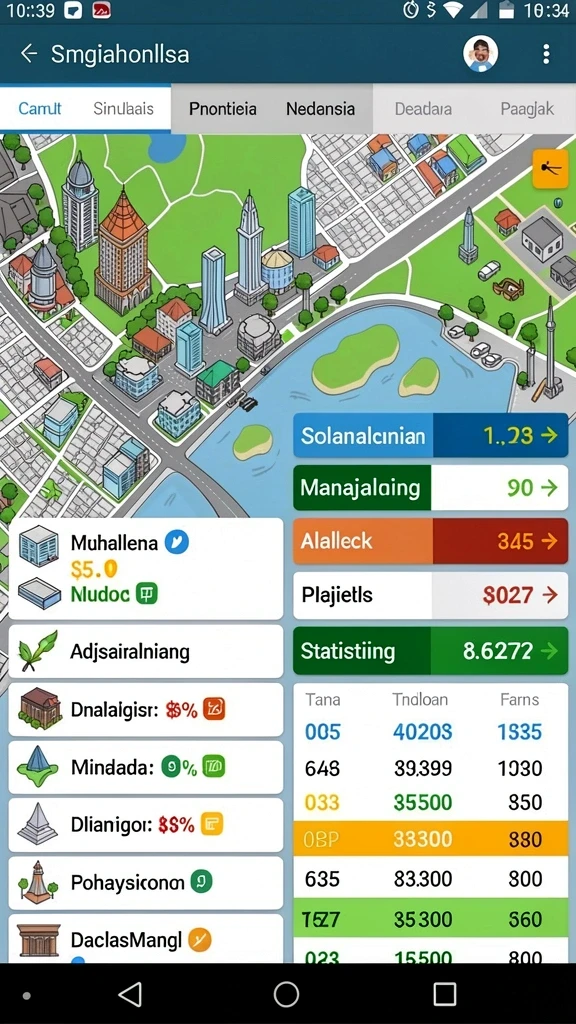Screen dimensions: 576x1024
Task: Open the Manajalaing row
Action: coord(430,487)
